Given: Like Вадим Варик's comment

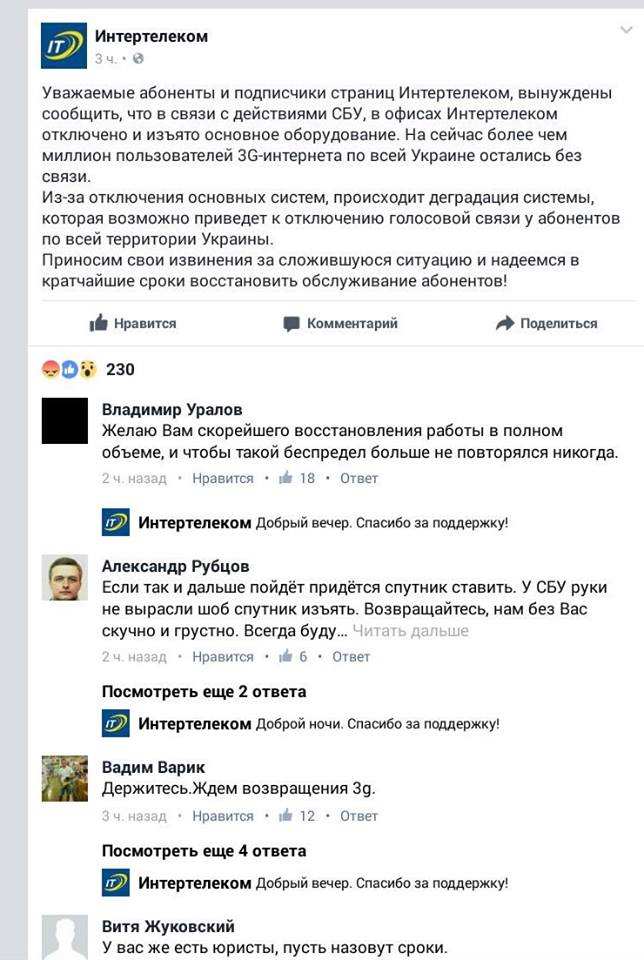Looking at the screenshot, I should [x=222, y=816].
